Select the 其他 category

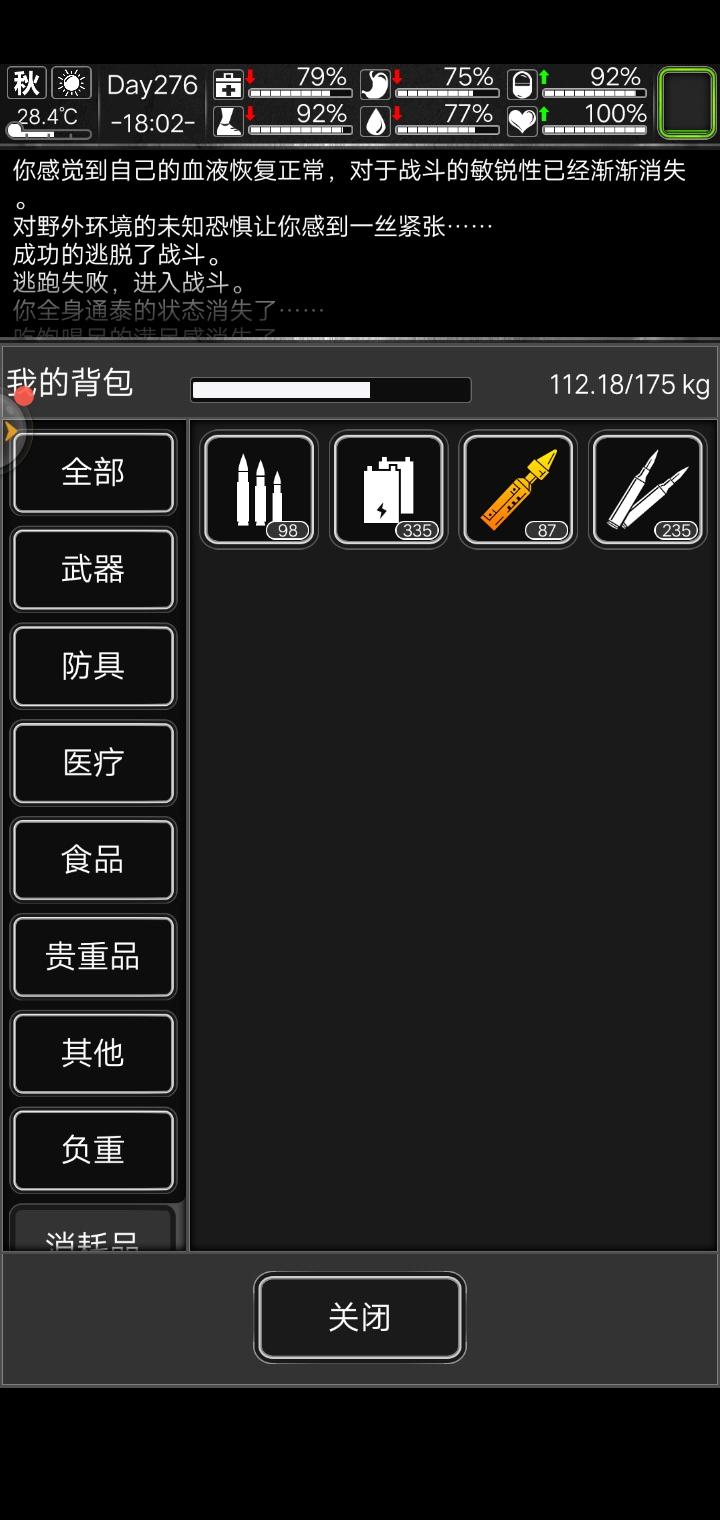pyautogui.click(x=93, y=1053)
